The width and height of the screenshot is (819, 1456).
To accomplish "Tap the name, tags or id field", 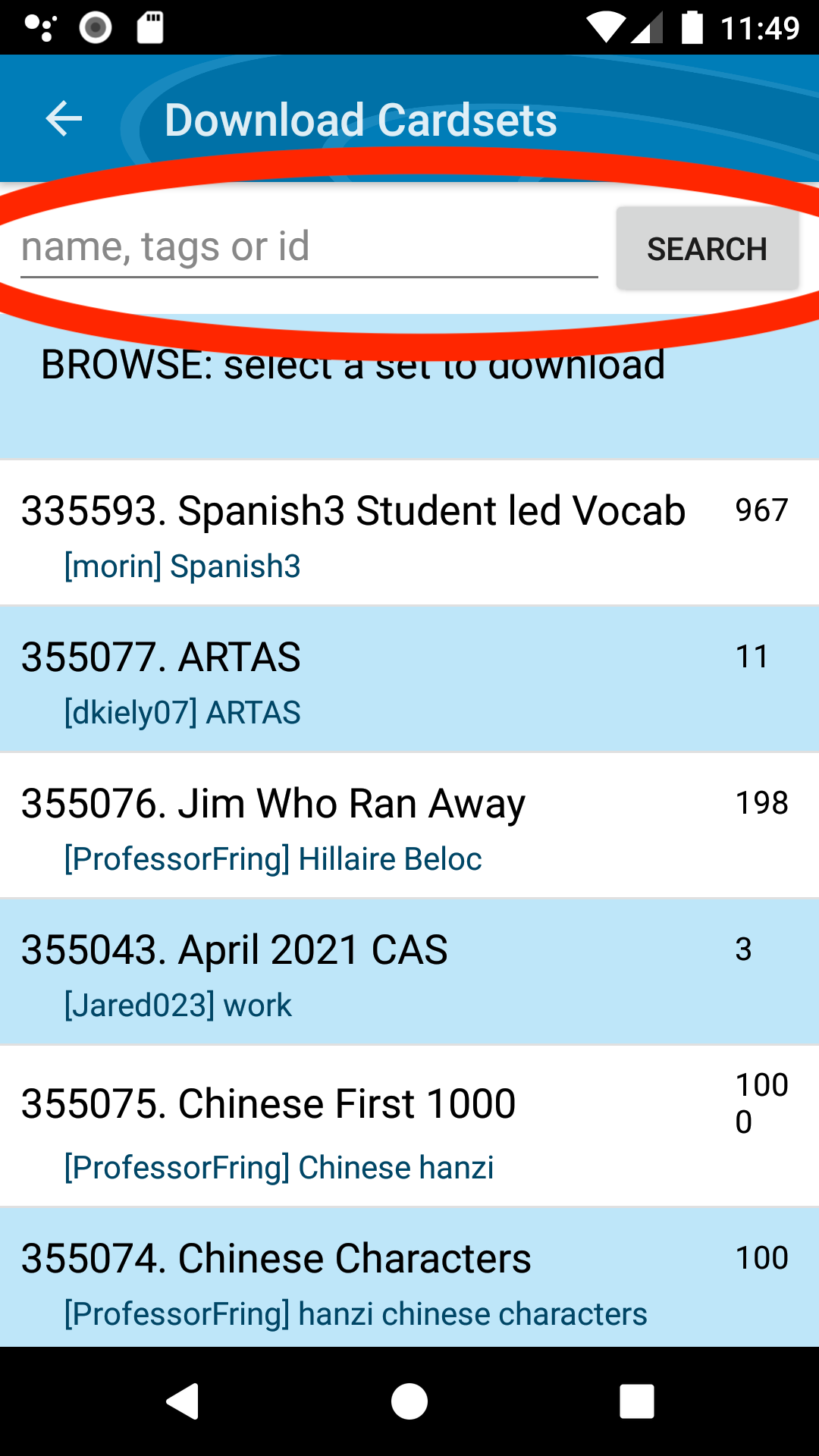I will (x=309, y=248).
